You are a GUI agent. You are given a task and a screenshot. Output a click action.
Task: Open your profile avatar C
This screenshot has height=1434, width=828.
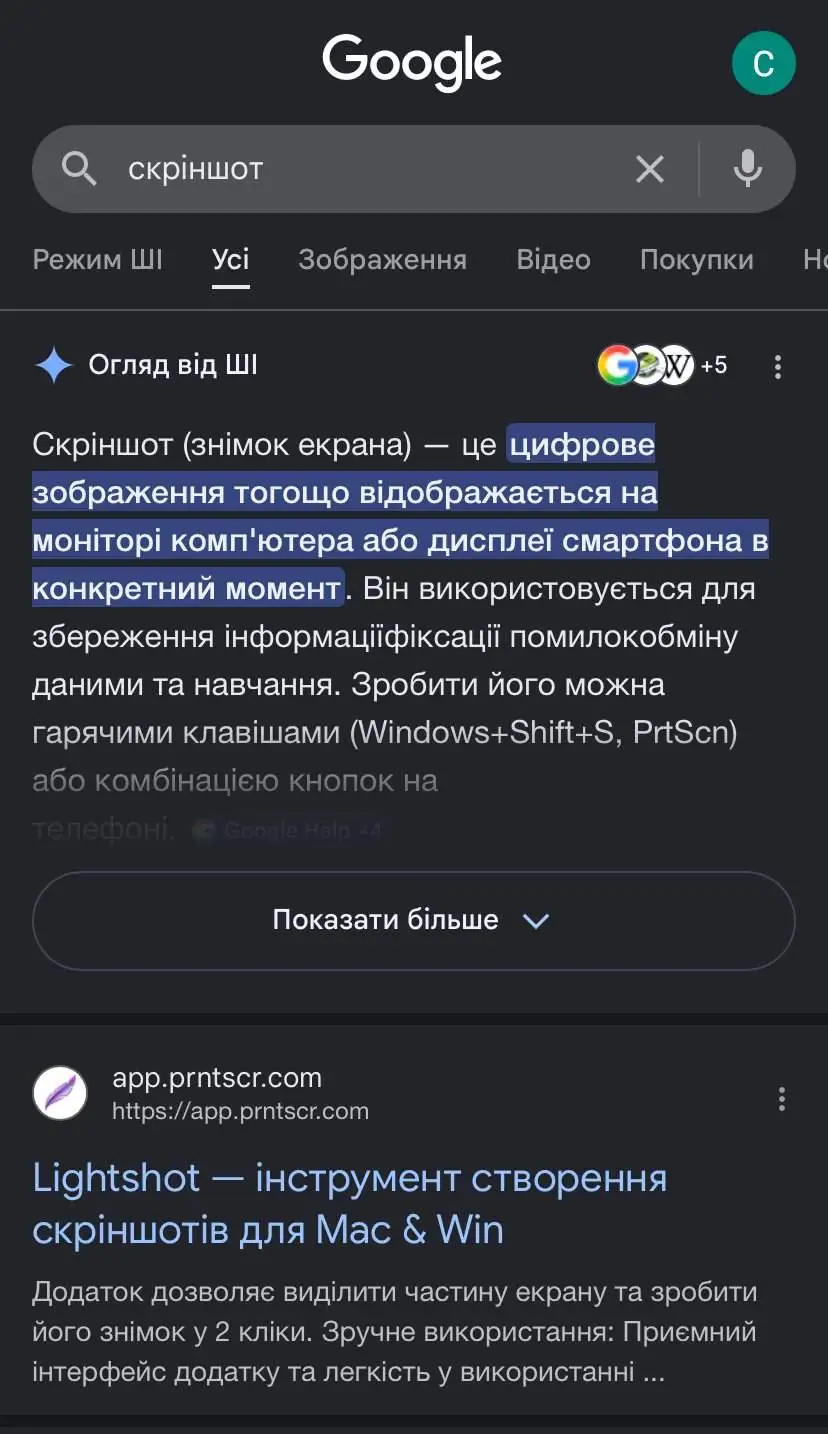click(x=763, y=62)
